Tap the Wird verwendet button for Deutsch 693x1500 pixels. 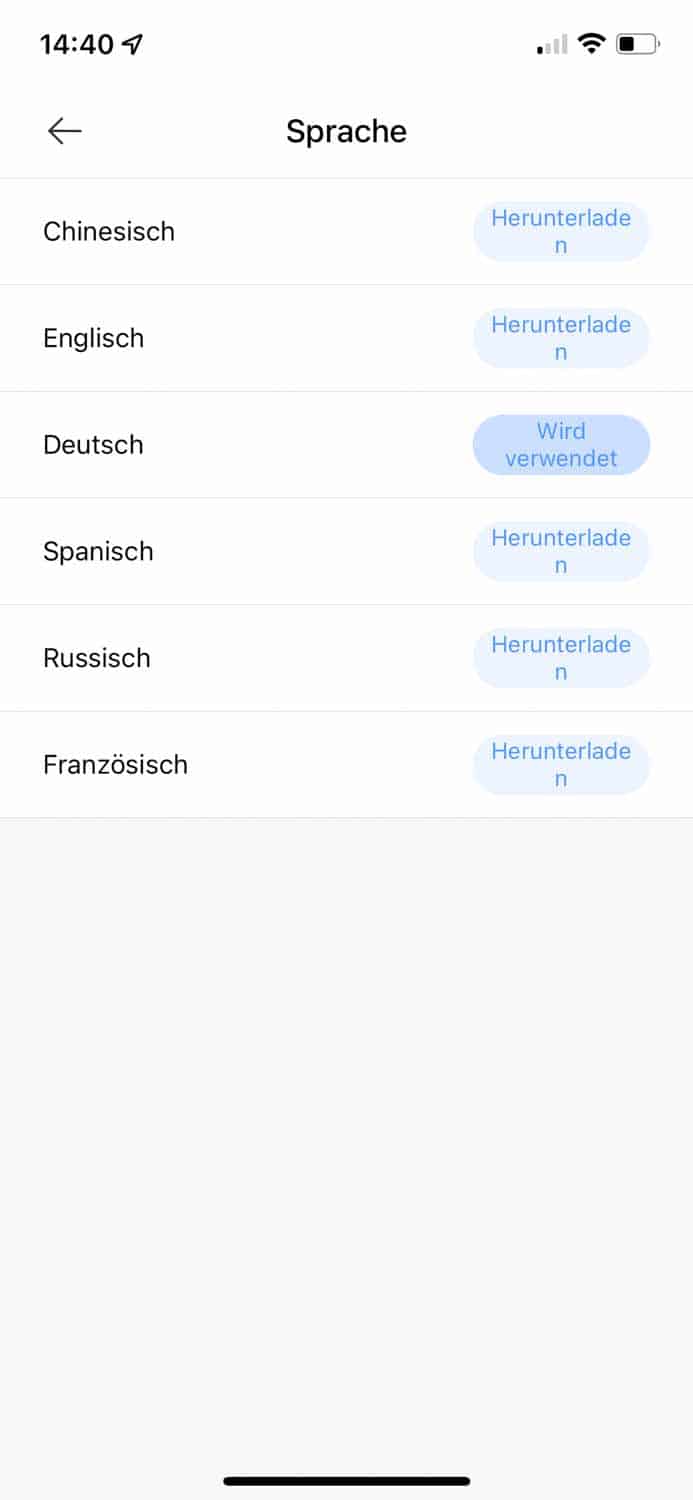tap(561, 445)
